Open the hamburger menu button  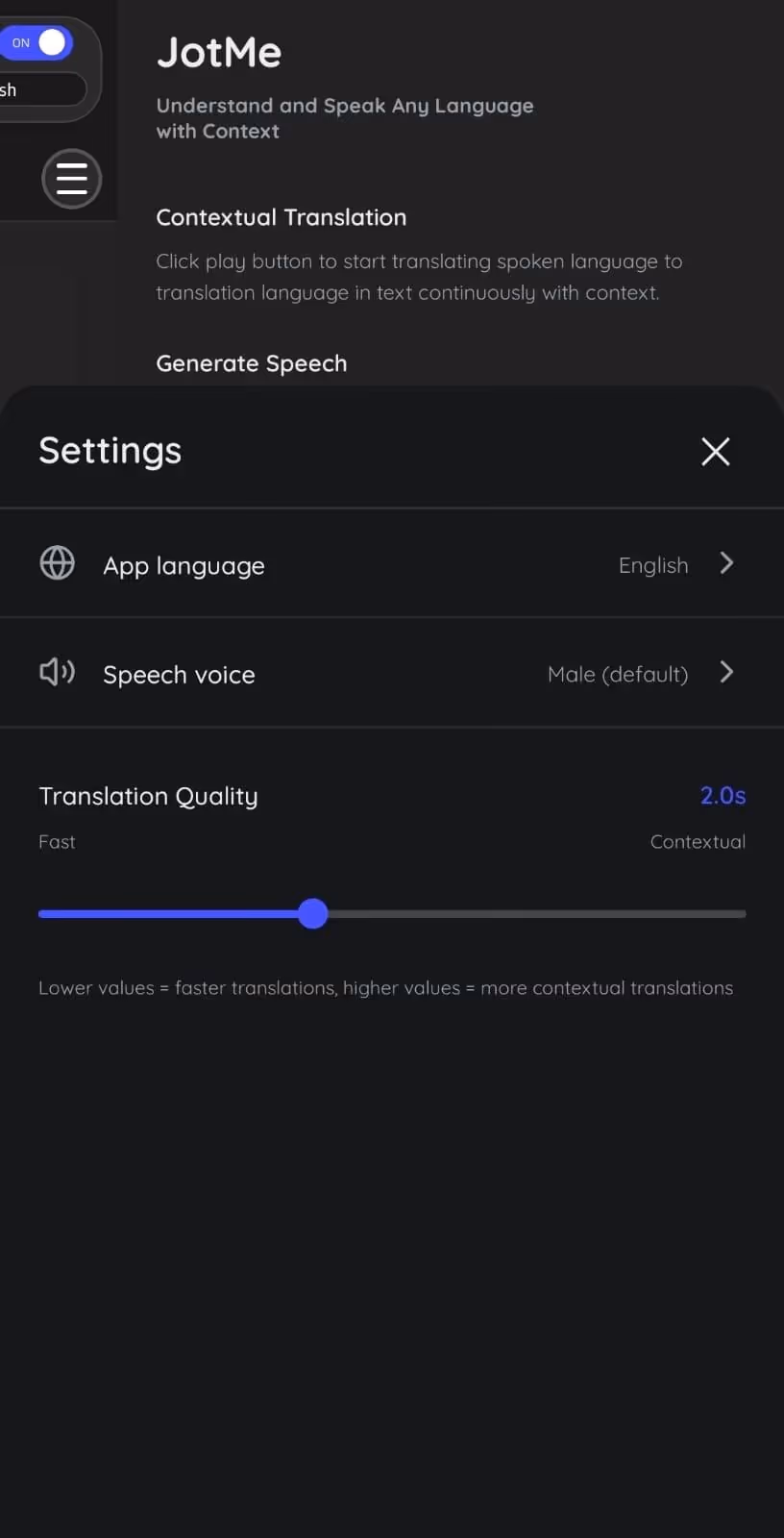(x=71, y=179)
